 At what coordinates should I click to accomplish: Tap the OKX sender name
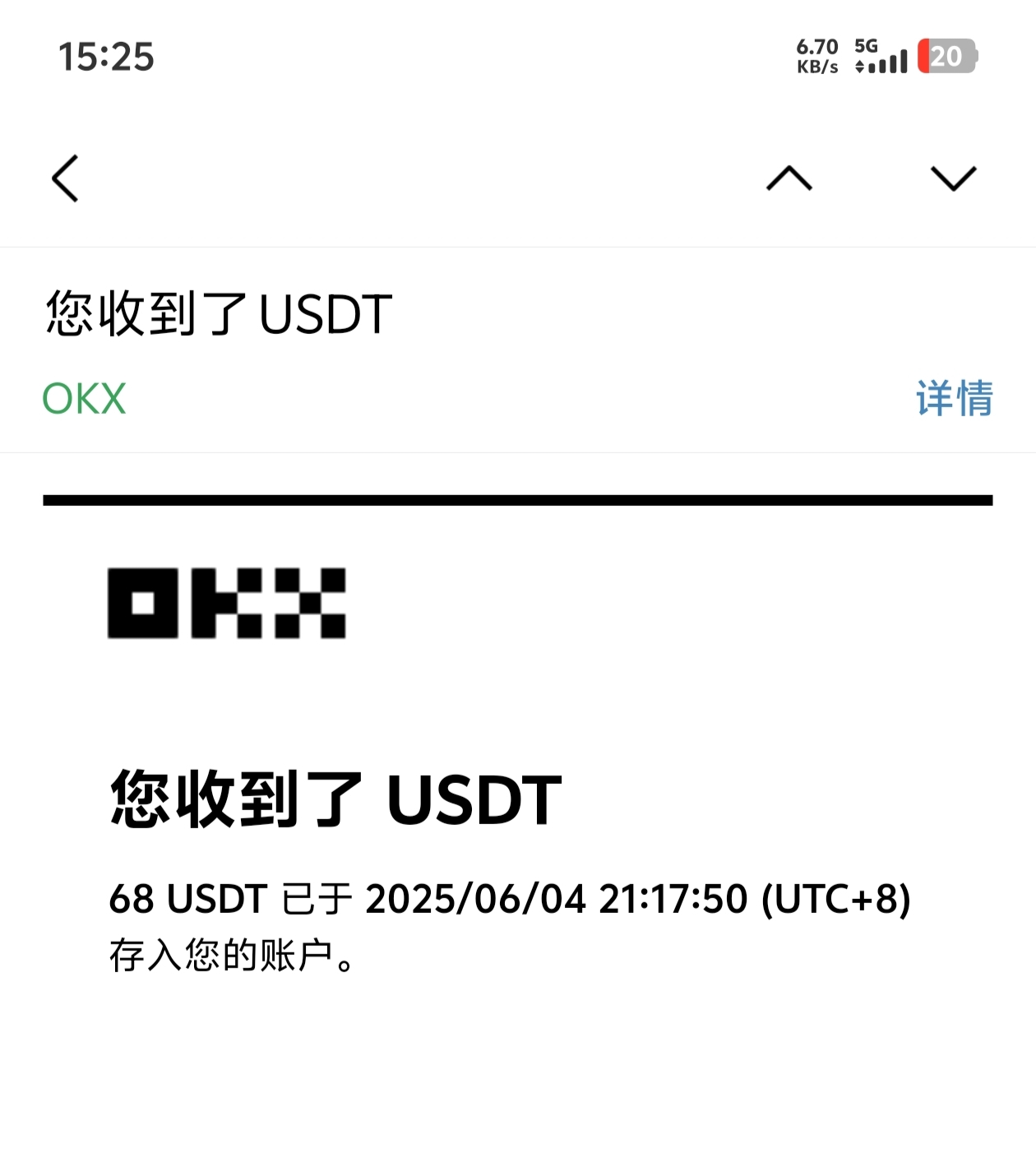click(x=84, y=399)
